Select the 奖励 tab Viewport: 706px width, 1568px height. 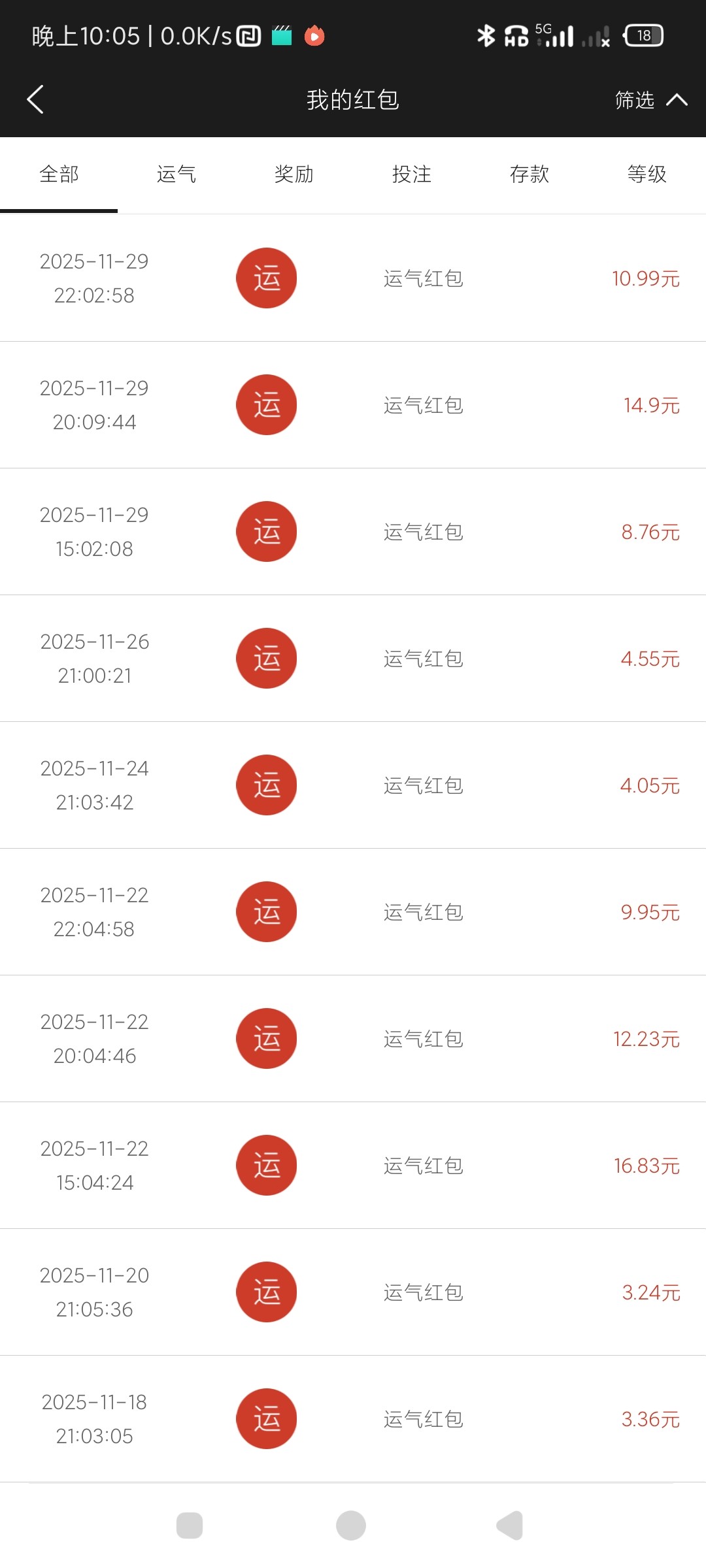click(x=294, y=174)
